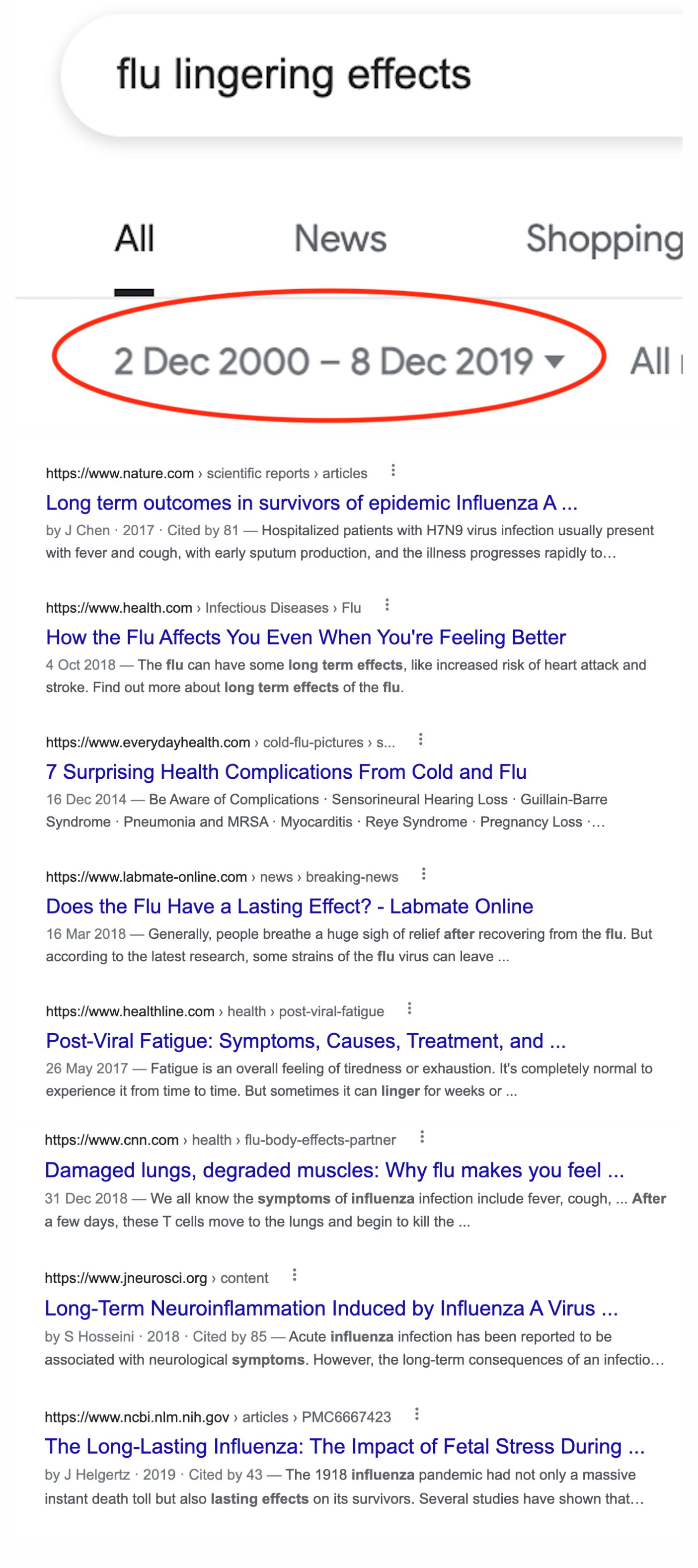Image resolution: width=698 pixels, height=1568 pixels.
Task: Open 7 Surprising Health Complications result
Action: (286, 772)
